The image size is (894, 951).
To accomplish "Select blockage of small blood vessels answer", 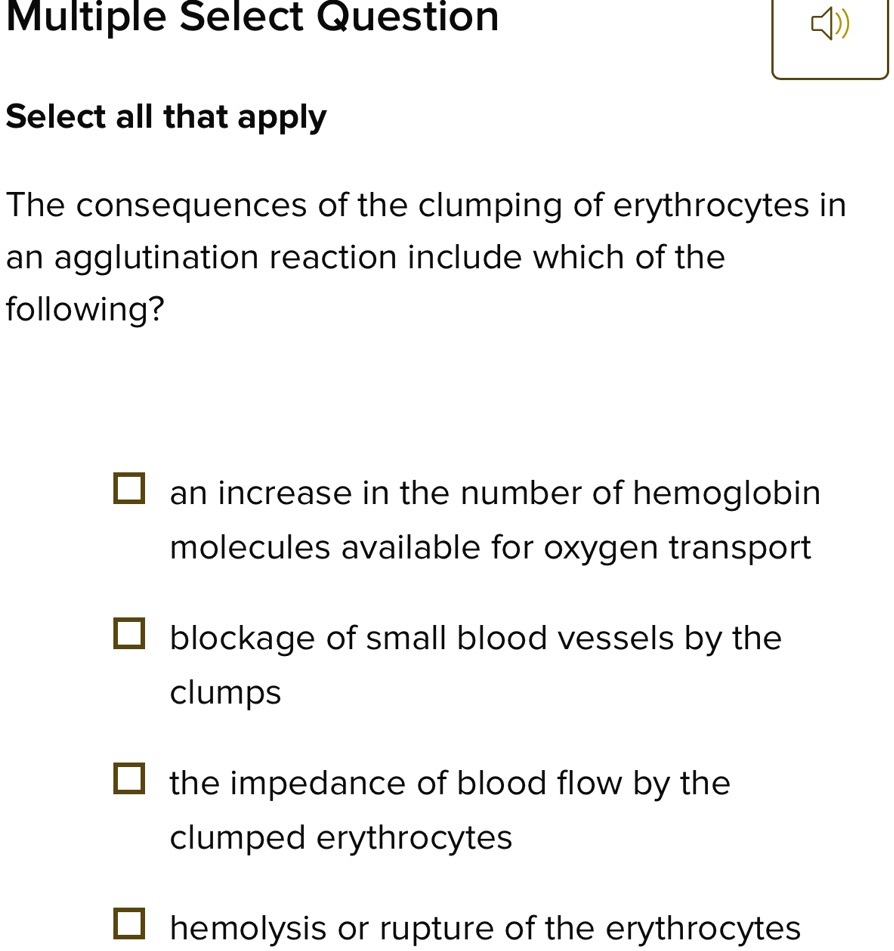I will [x=129, y=634].
